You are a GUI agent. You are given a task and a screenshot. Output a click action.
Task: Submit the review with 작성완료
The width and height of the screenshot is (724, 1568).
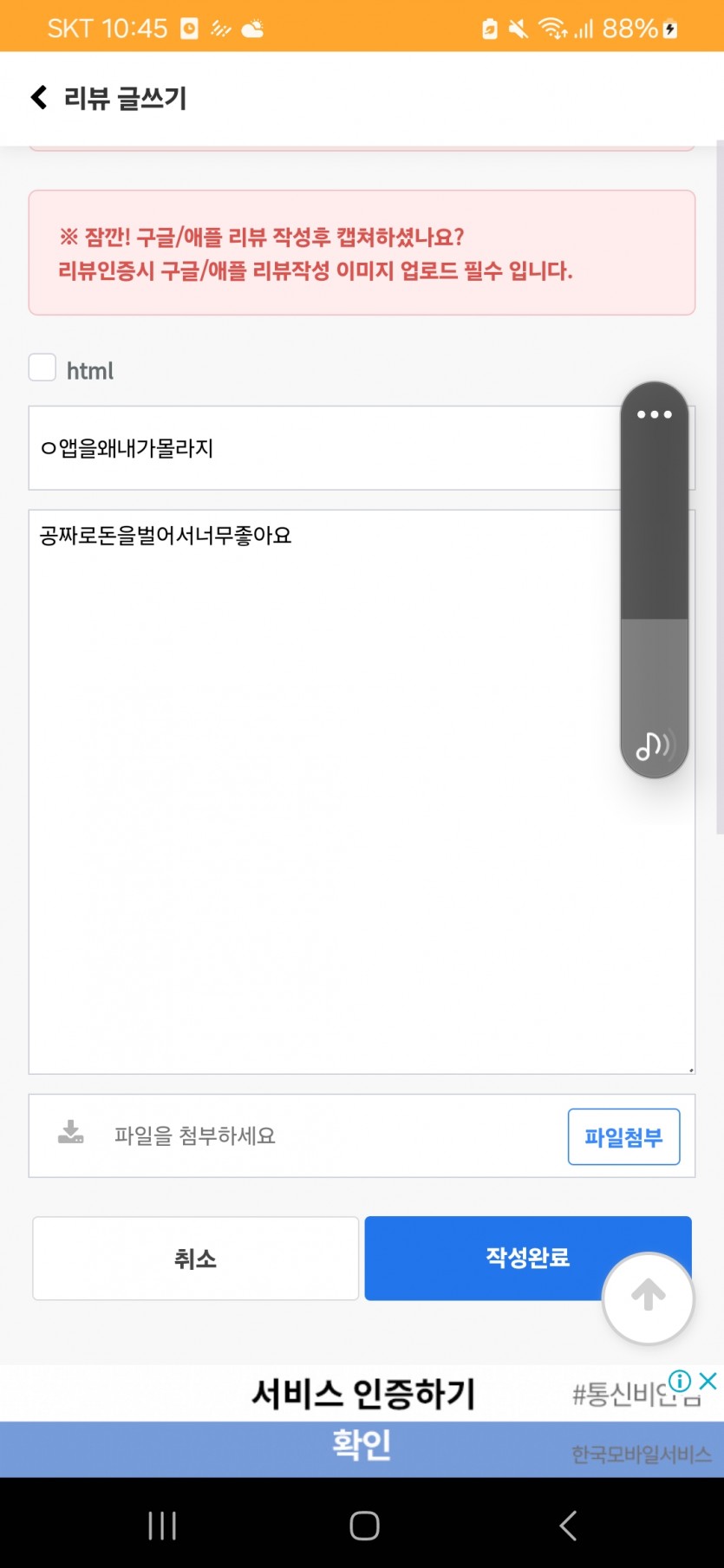pos(527,1259)
